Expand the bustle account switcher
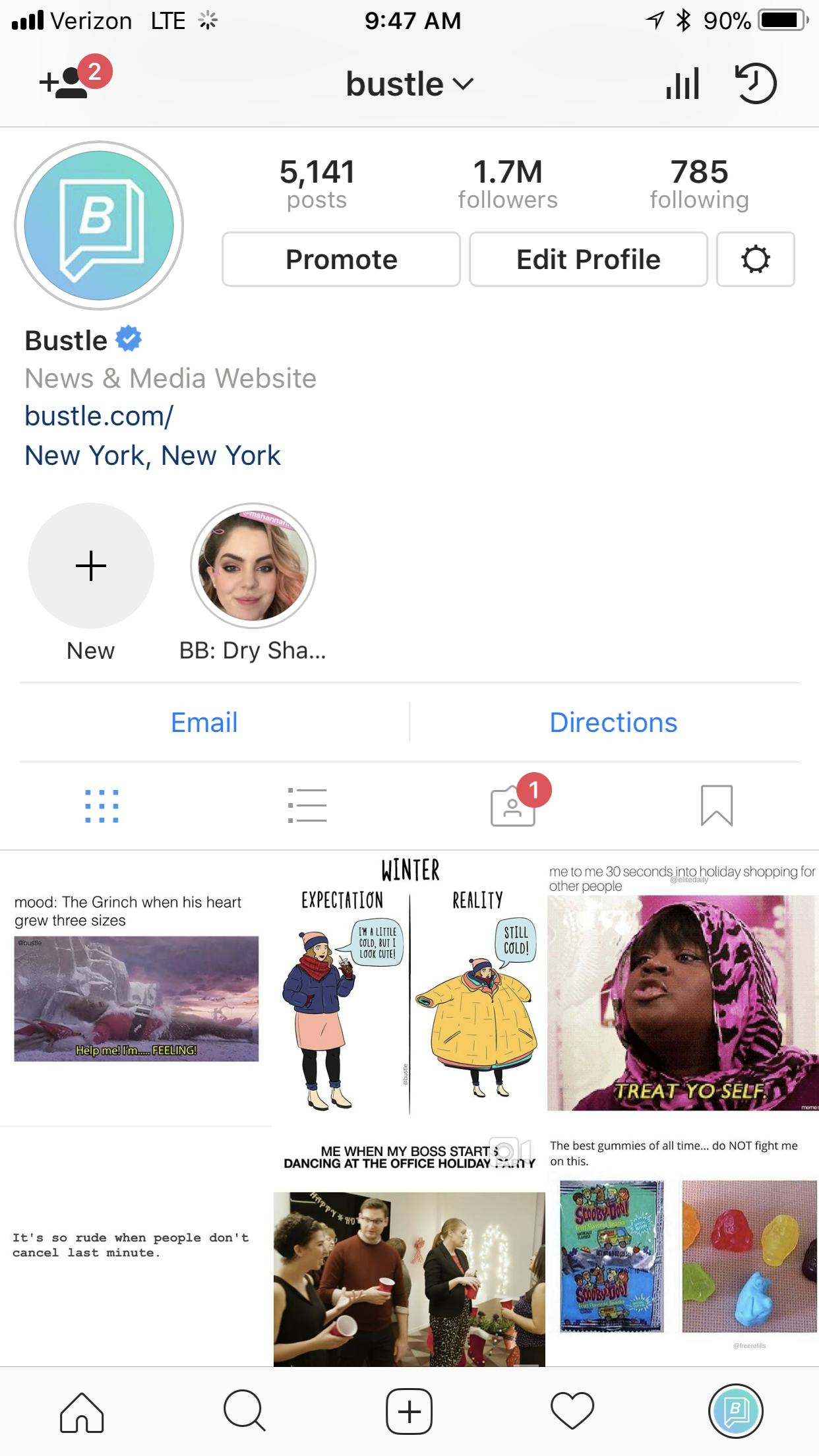 [x=409, y=84]
